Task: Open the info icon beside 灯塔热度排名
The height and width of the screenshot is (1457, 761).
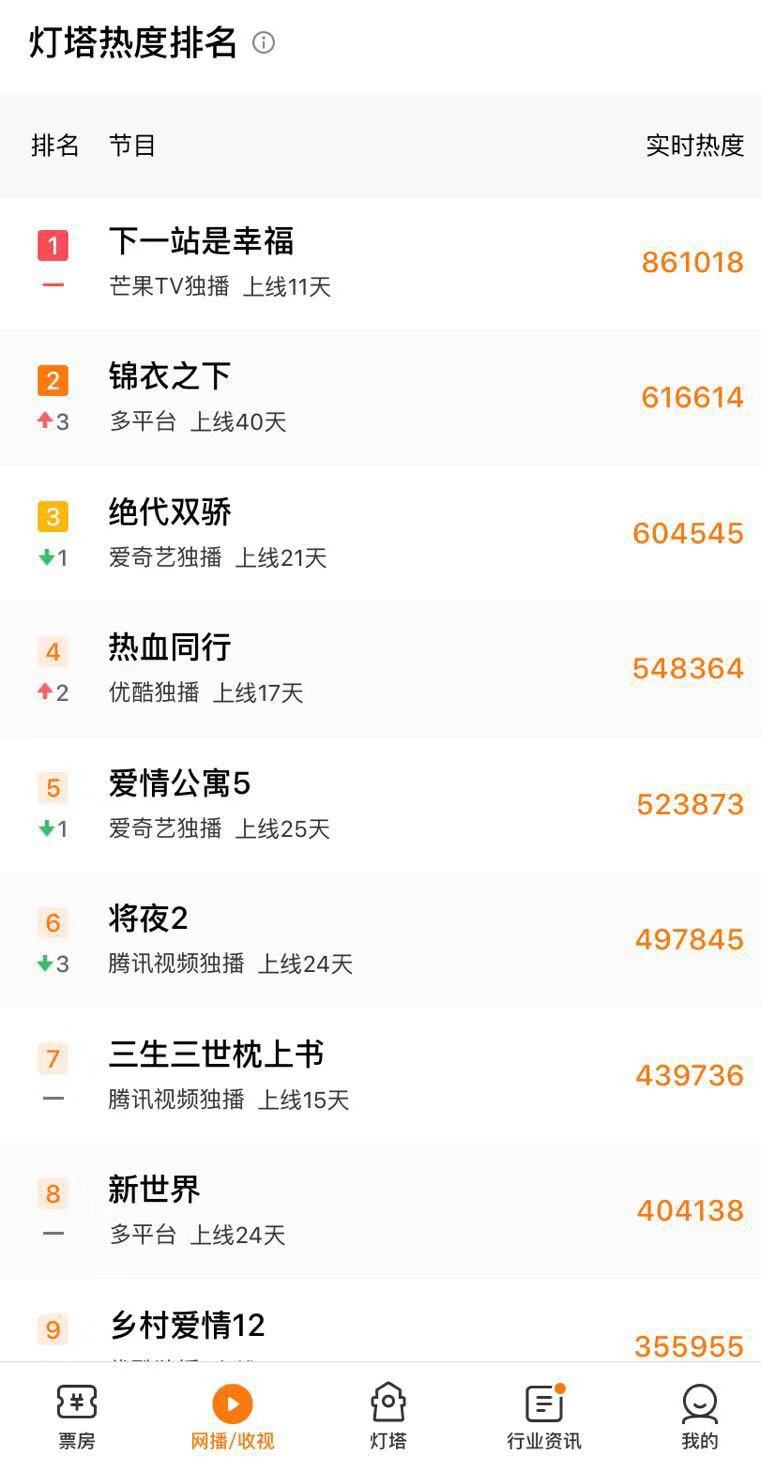Action: [x=263, y=42]
